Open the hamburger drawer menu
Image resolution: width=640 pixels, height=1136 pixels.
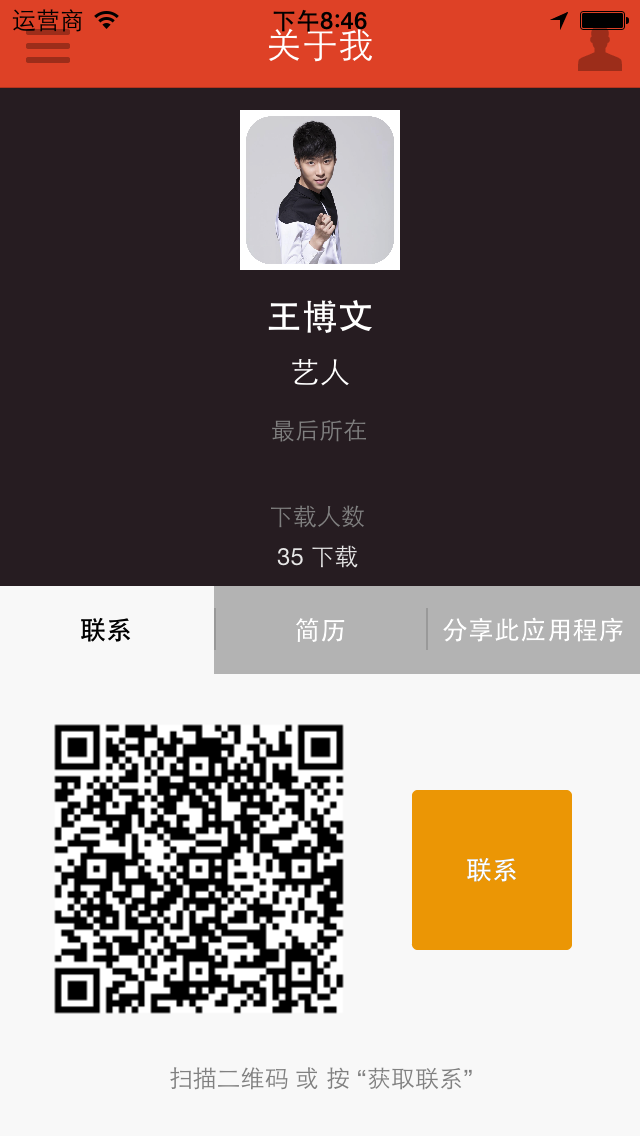pyautogui.click(x=48, y=47)
